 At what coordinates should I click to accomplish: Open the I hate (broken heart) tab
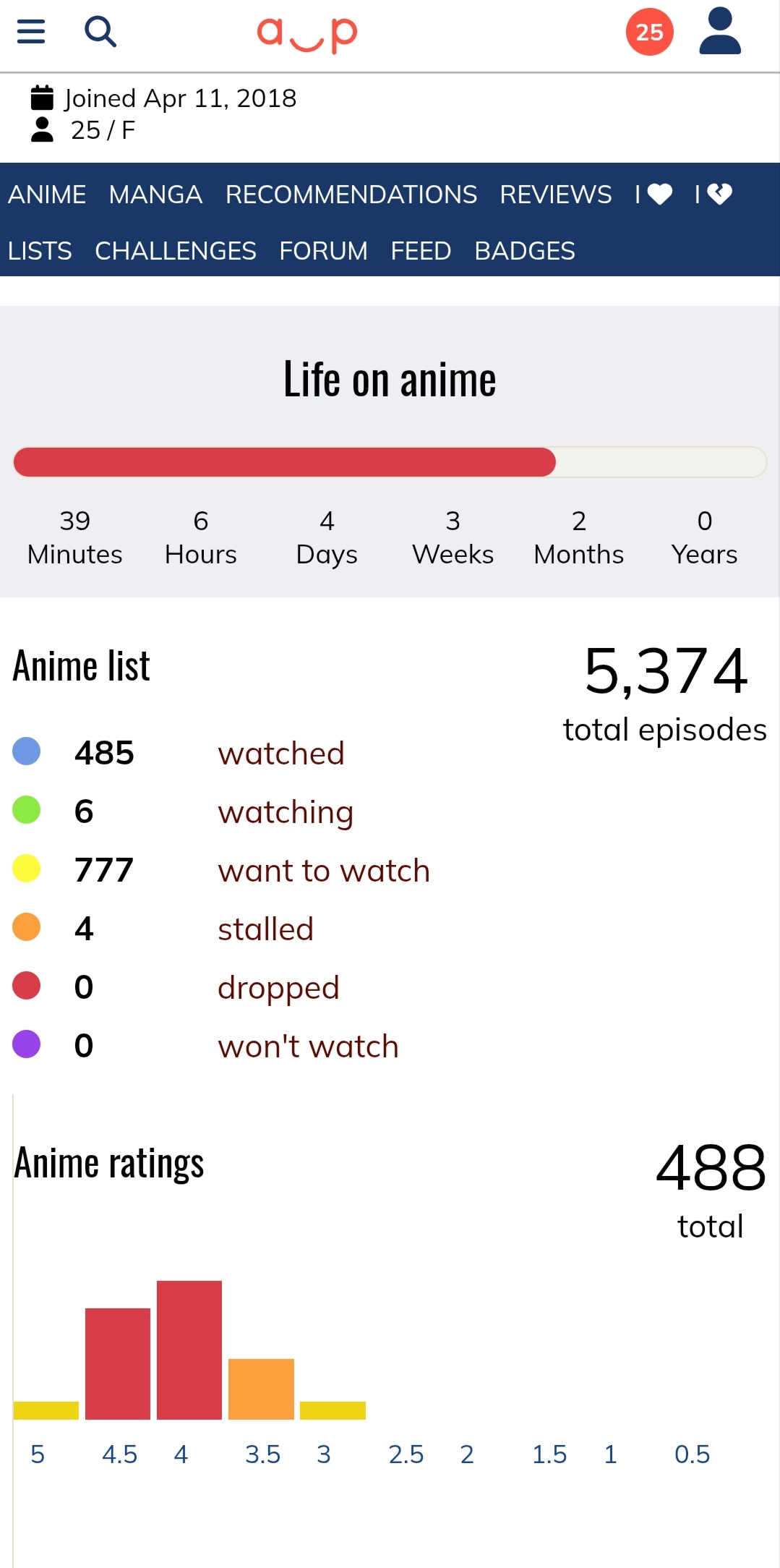pos(713,195)
